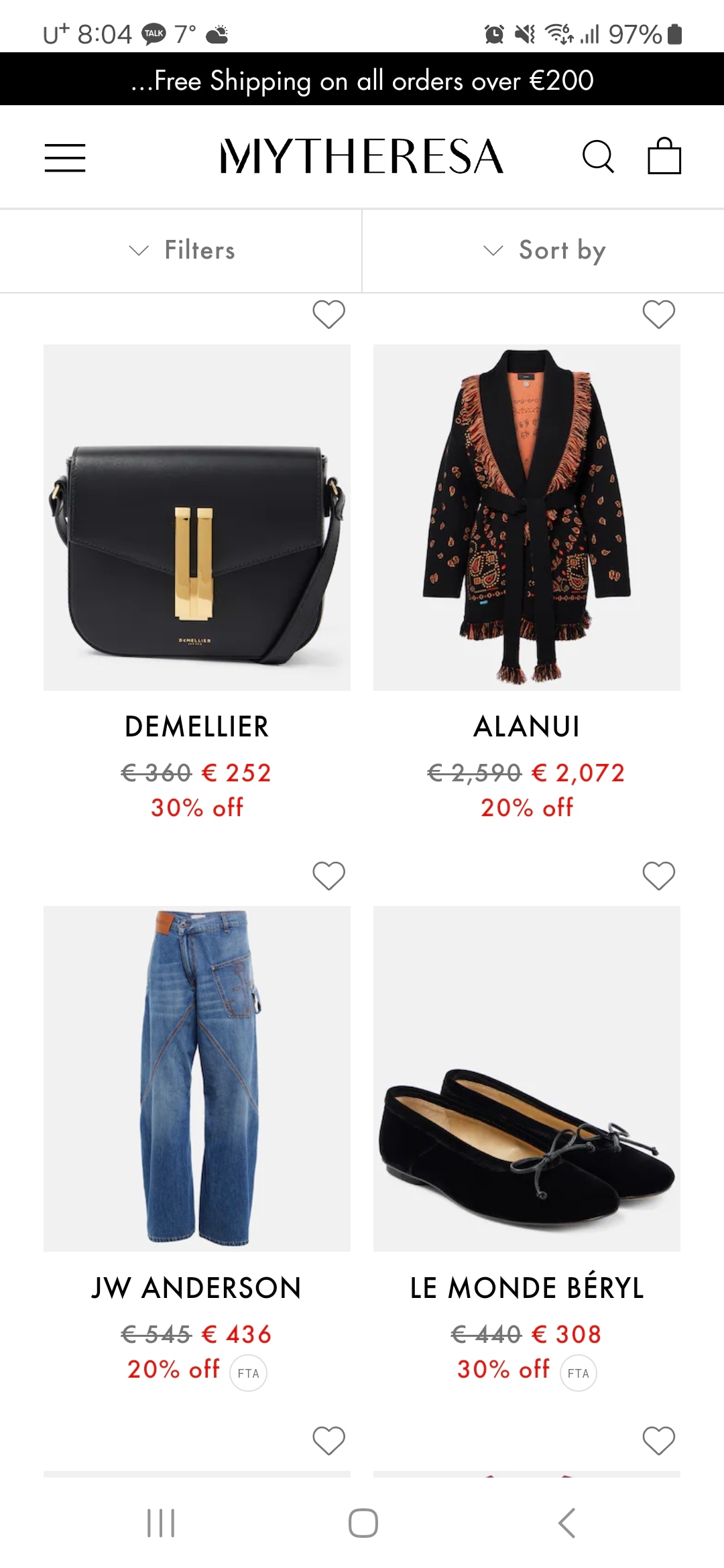Open the search icon
Image resolution: width=724 pixels, height=1568 pixels.
coord(598,157)
